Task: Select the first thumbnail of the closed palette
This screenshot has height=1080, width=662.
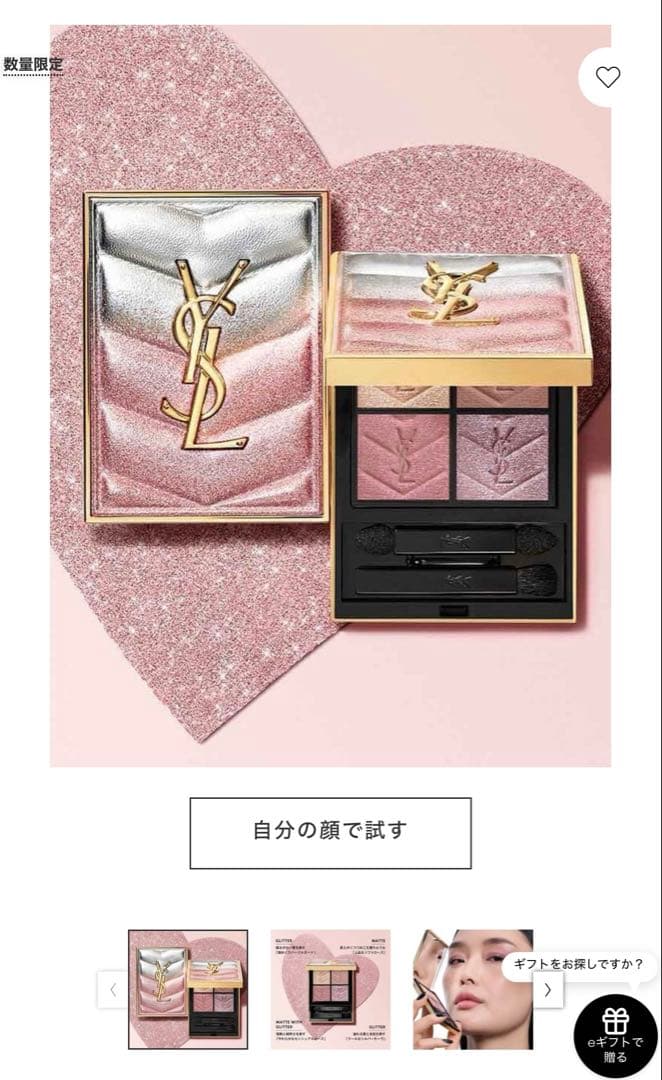Action: [x=188, y=989]
